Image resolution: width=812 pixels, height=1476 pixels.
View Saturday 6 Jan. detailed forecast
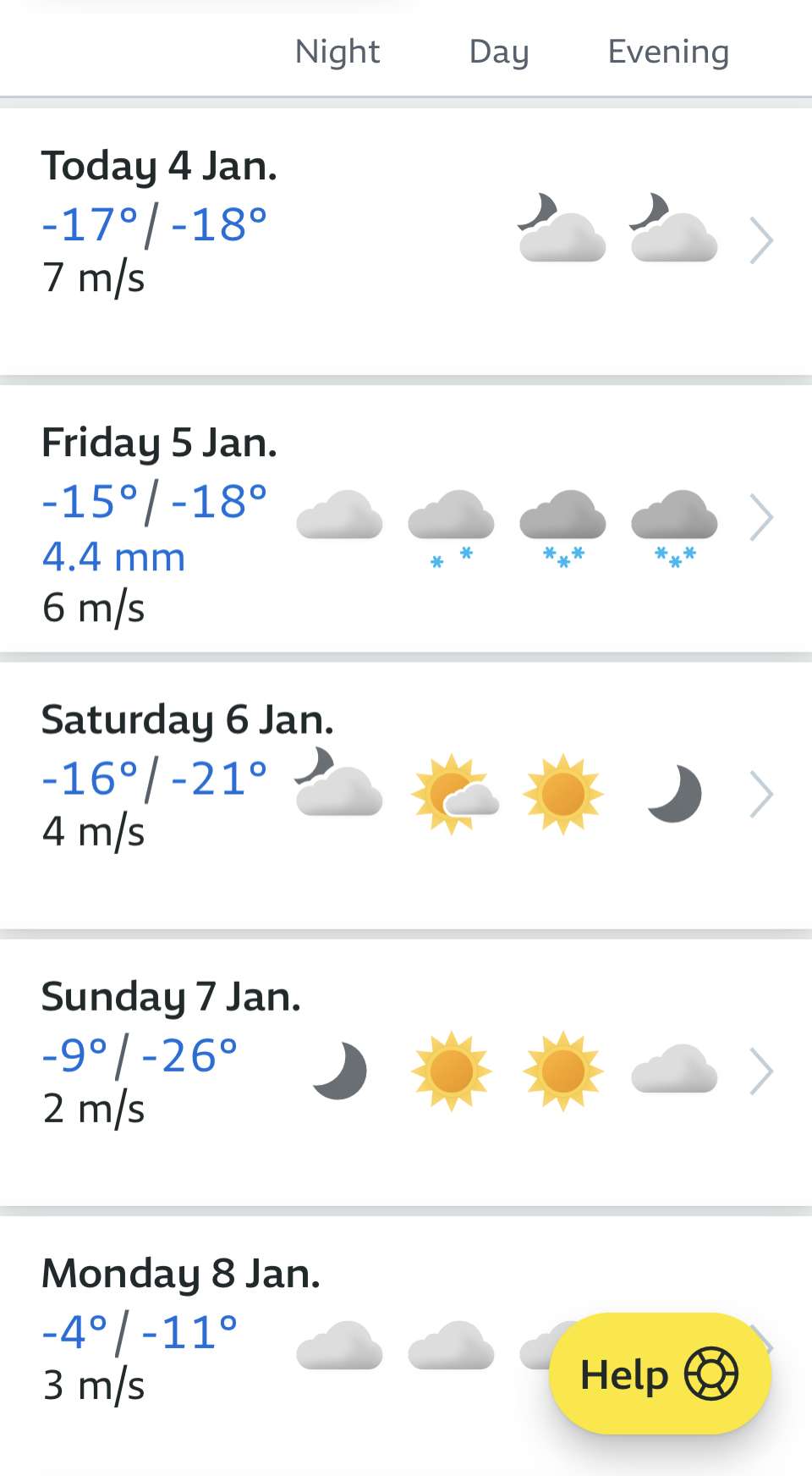[406, 796]
